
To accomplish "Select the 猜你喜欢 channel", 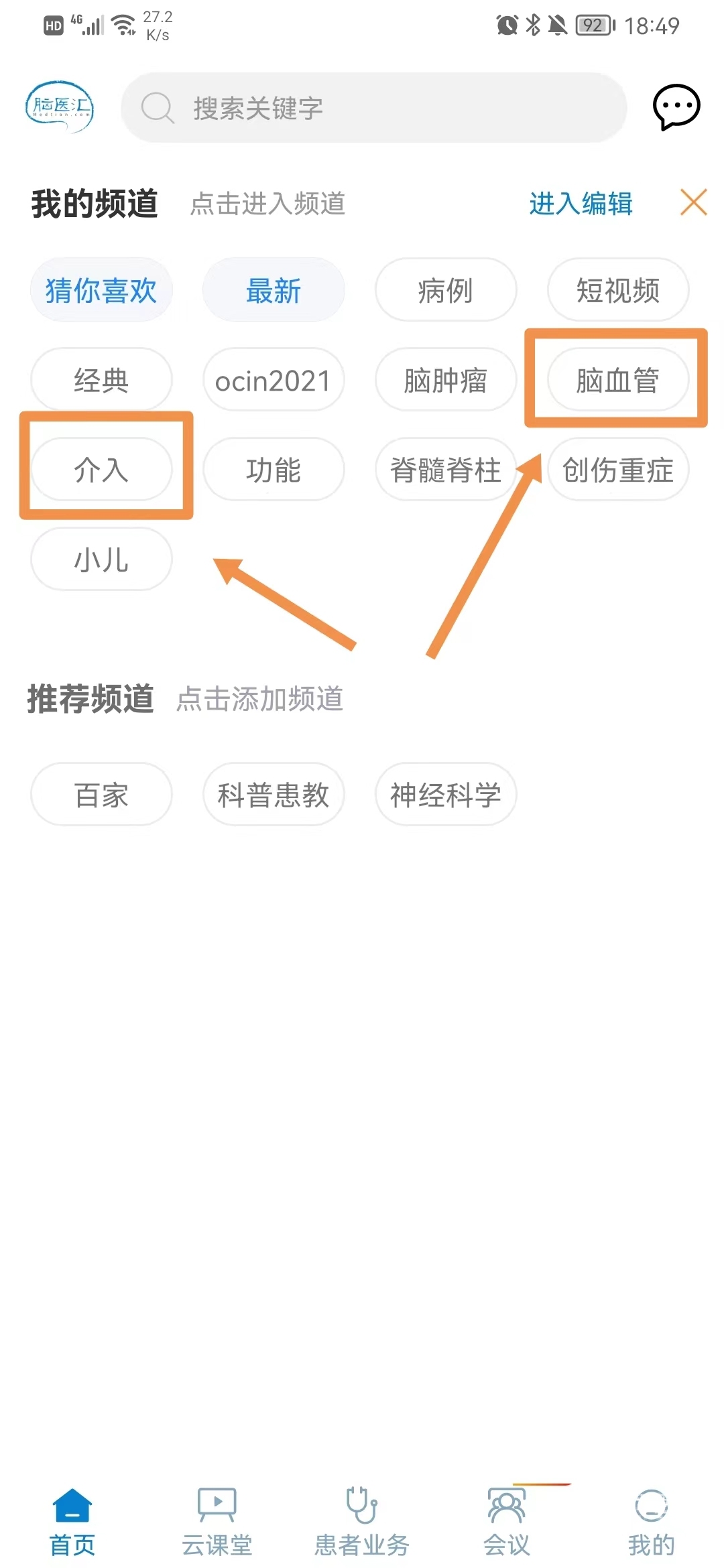I will 101,290.
